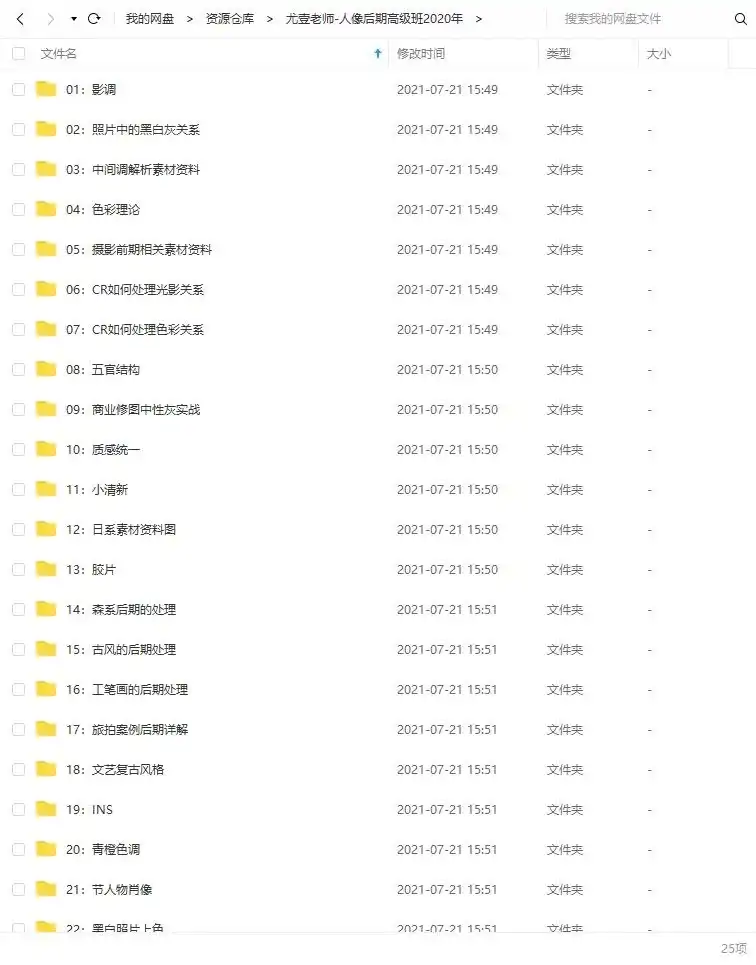Viewport: 756px width, 965px height.
Task: Select the checkbox for 20：青橙色调
Action: 17,849
